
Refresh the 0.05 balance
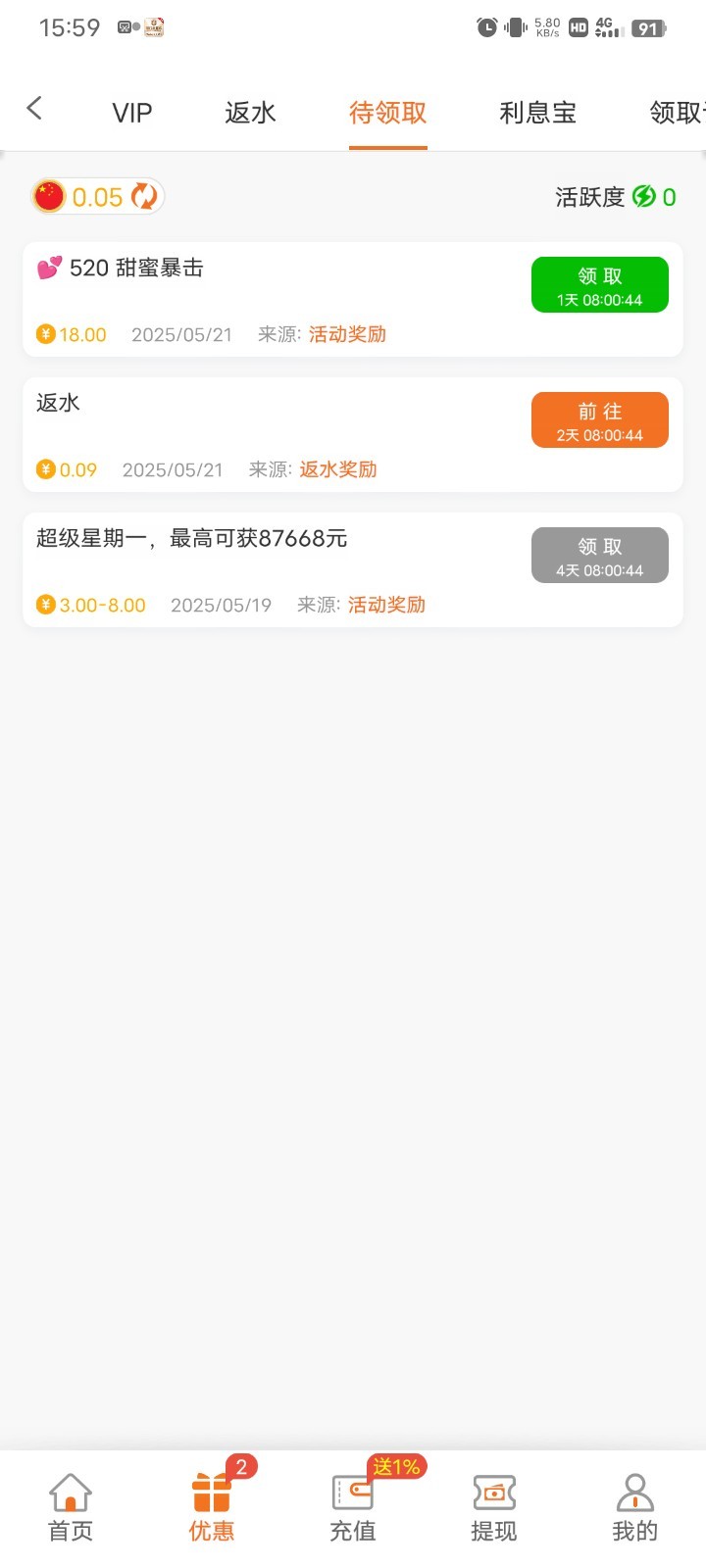coord(144,196)
